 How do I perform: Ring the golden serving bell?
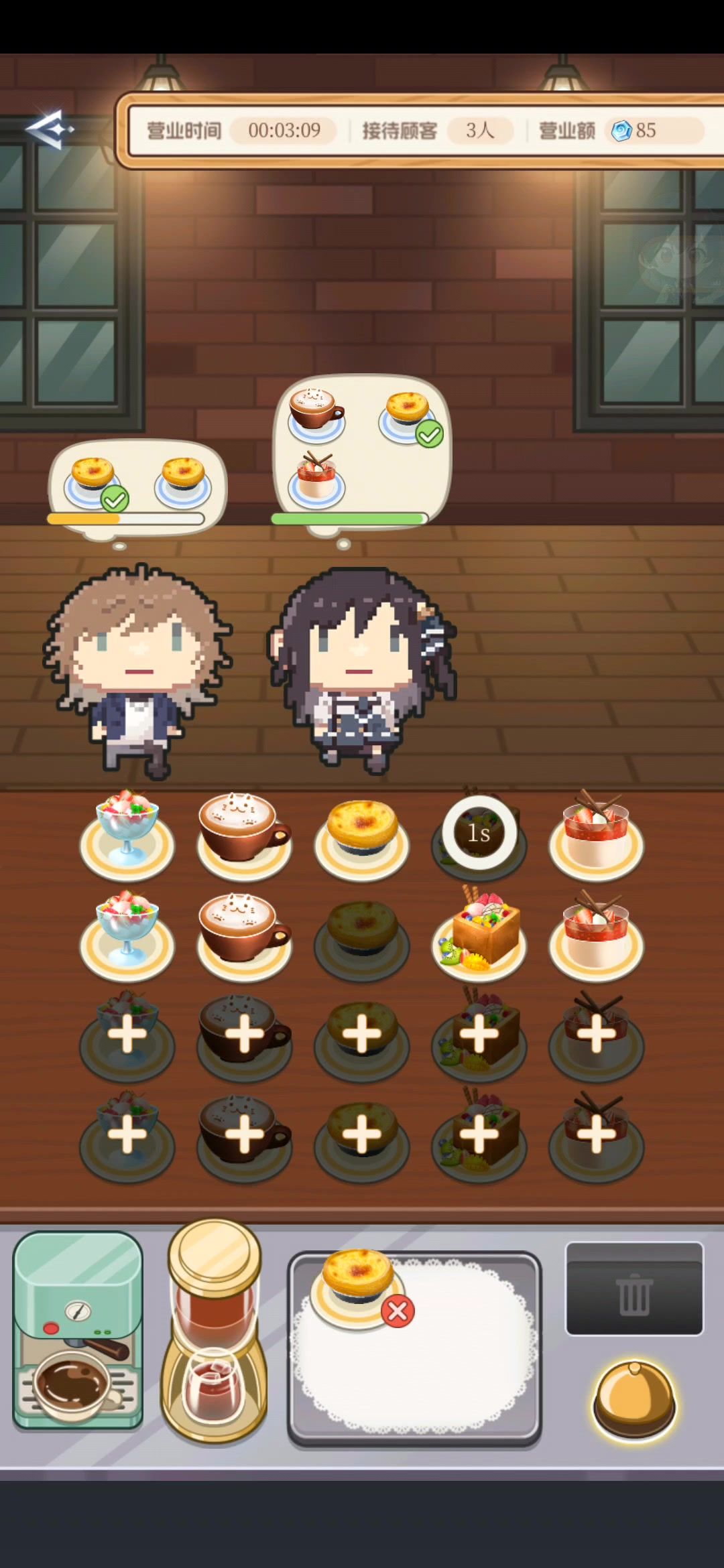633,1399
